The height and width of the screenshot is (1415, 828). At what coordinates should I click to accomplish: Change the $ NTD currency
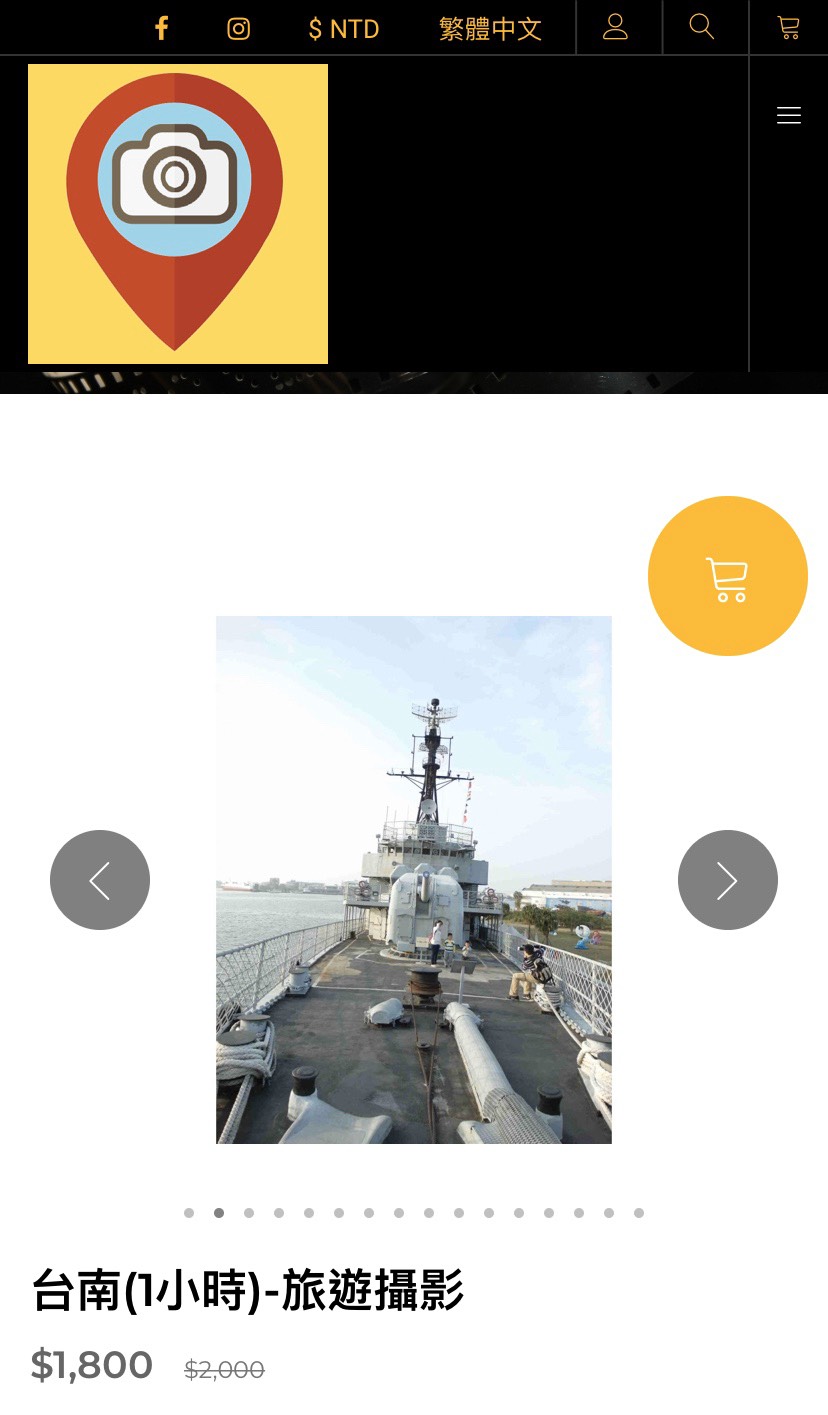(x=344, y=29)
